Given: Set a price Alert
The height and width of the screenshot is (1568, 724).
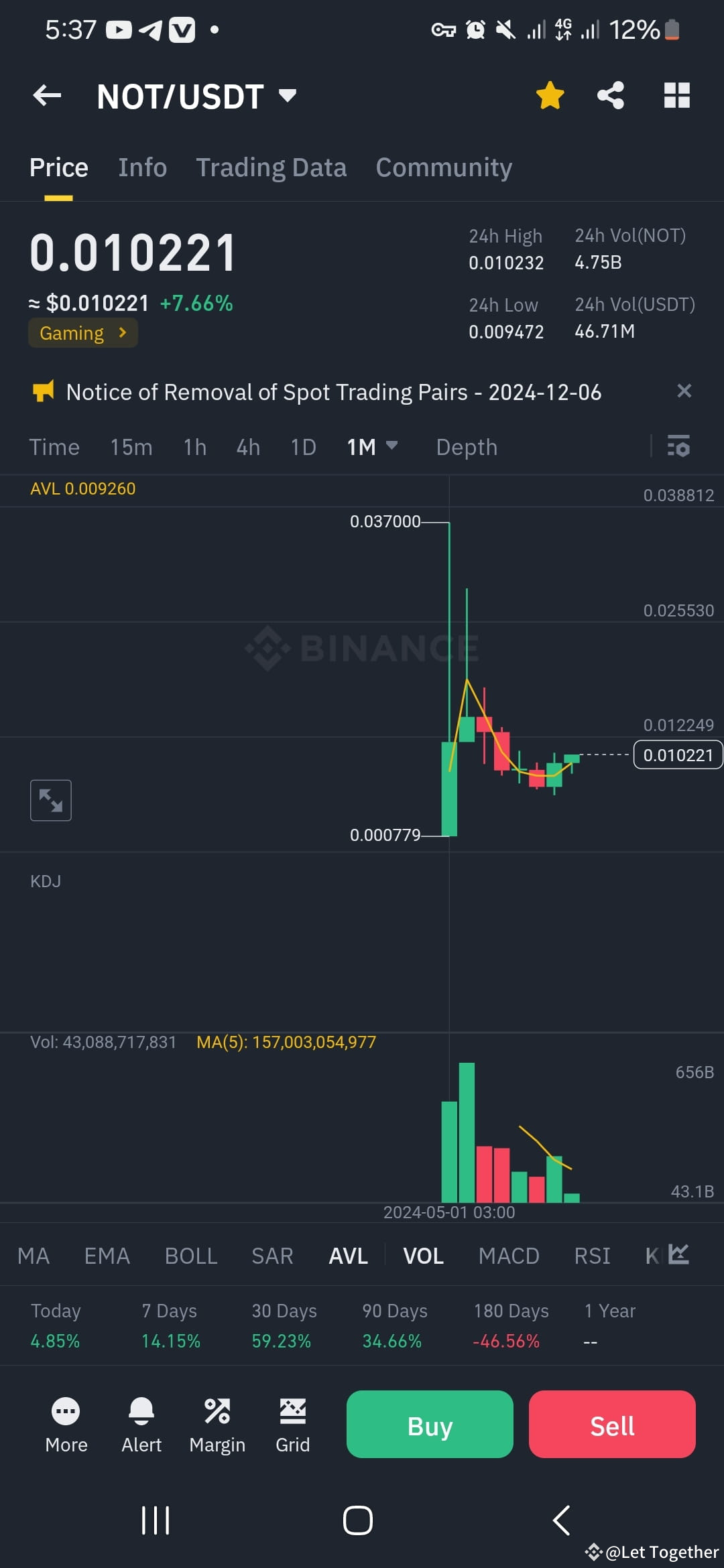Looking at the screenshot, I should (141, 1423).
